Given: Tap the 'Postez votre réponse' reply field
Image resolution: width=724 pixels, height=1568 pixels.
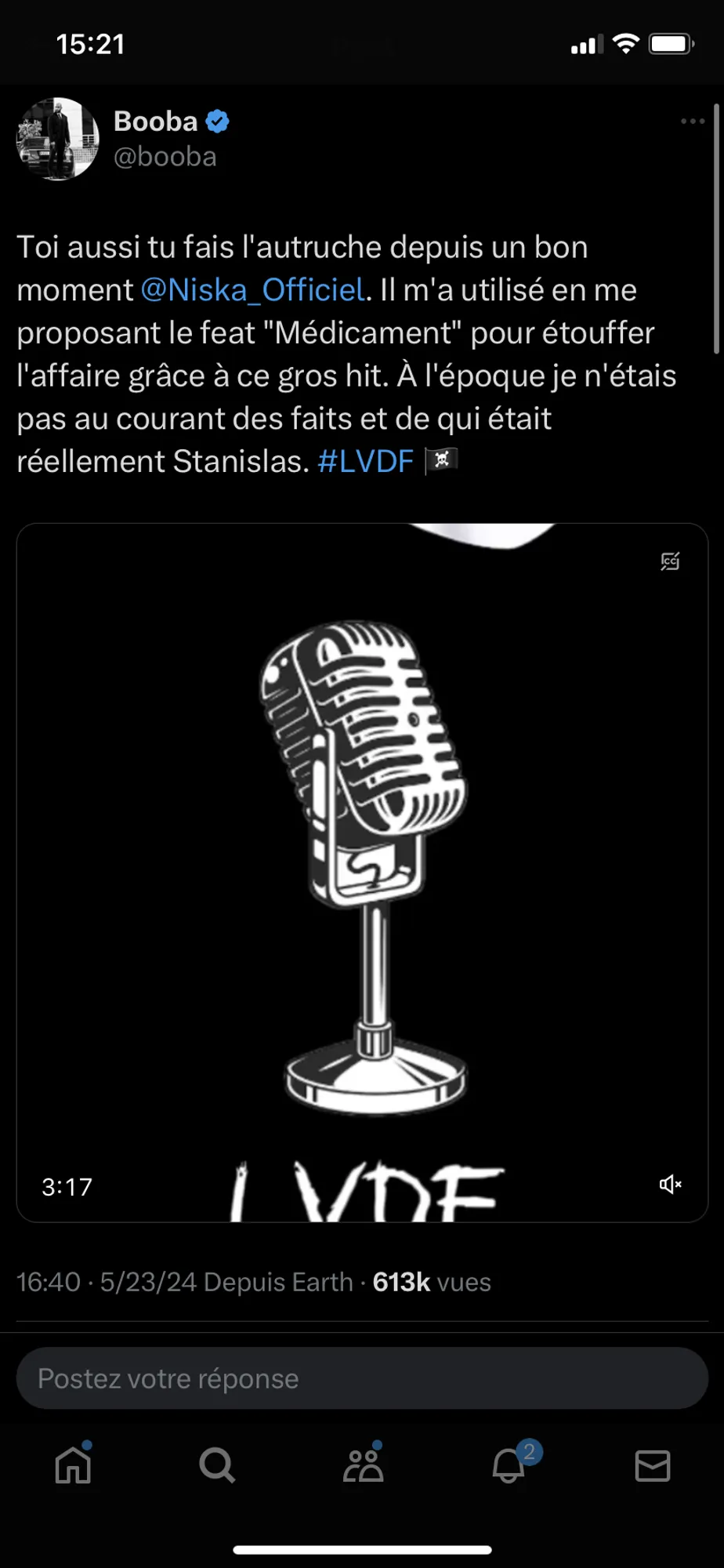Looking at the screenshot, I should coord(362,1378).
